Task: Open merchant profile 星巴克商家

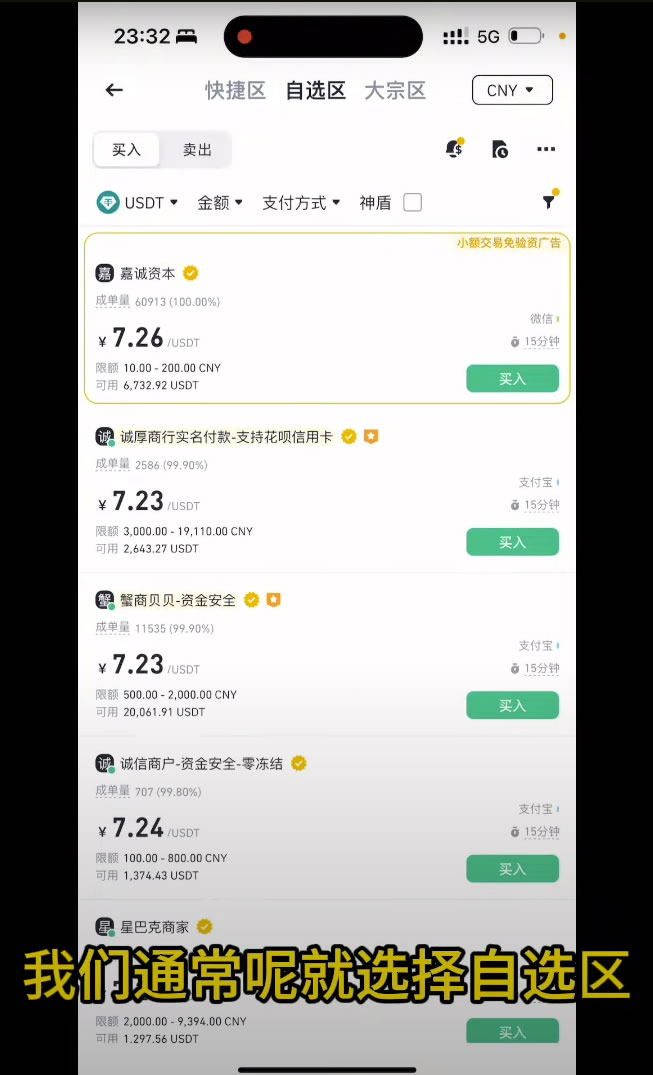Action: [154, 927]
